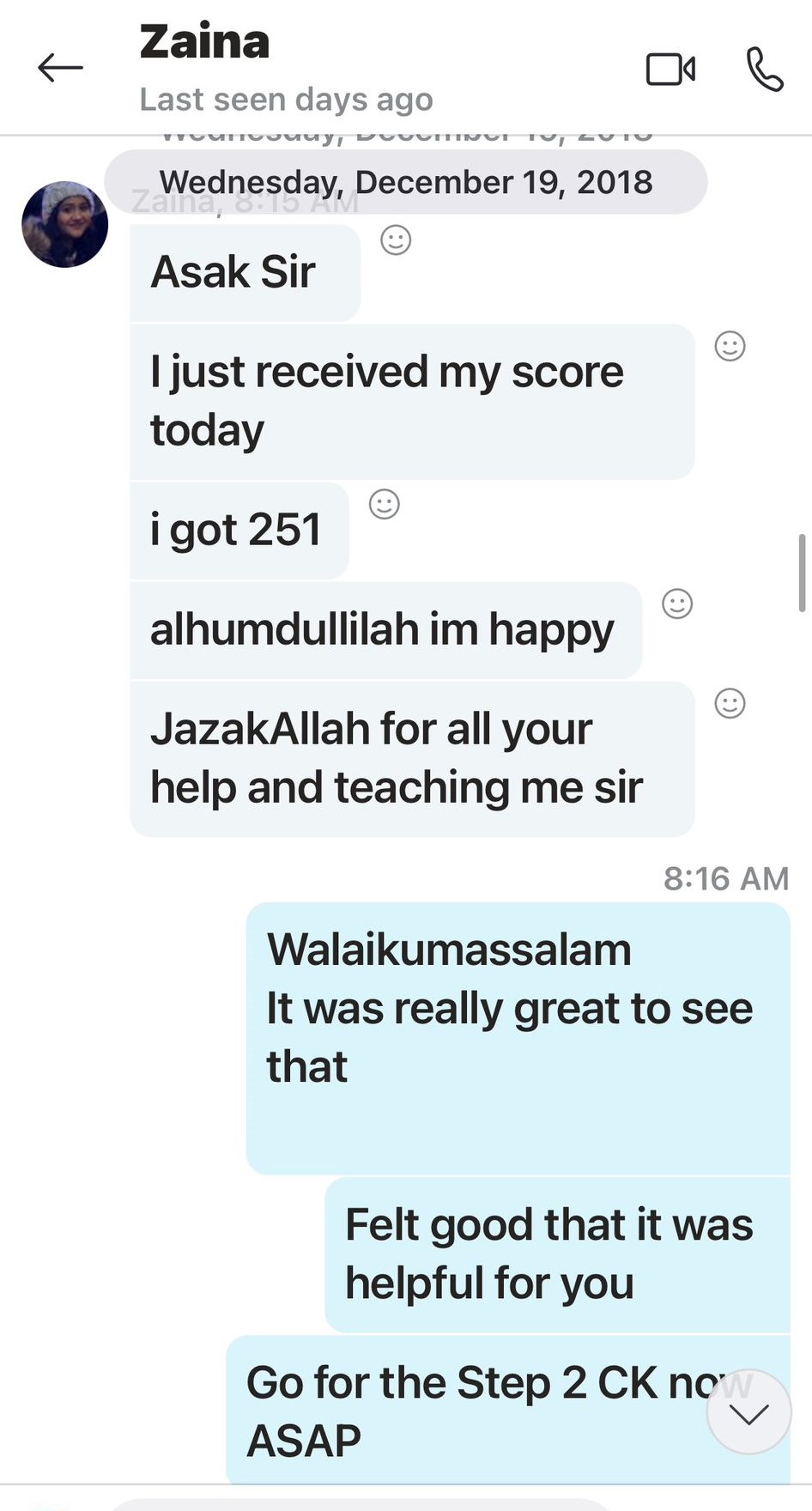
Task: Start a voice call with Zaina
Action: click(x=764, y=70)
